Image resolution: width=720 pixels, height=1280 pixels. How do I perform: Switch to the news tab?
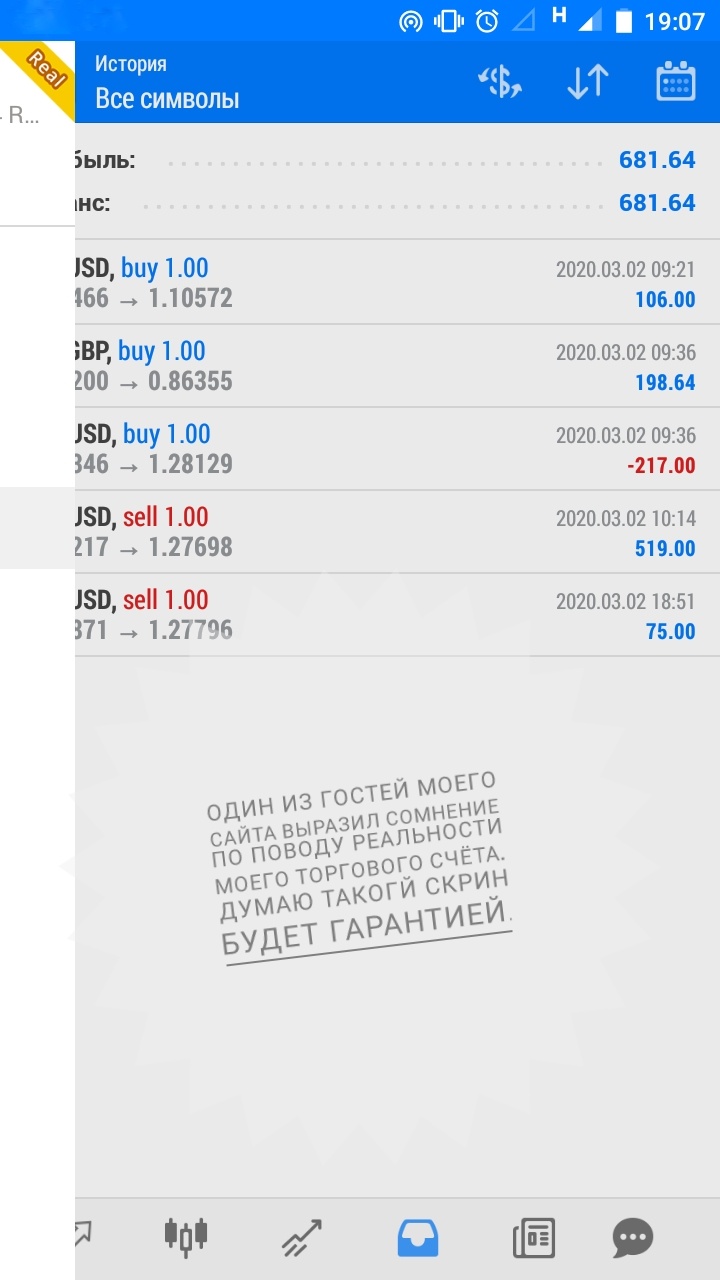click(534, 1238)
